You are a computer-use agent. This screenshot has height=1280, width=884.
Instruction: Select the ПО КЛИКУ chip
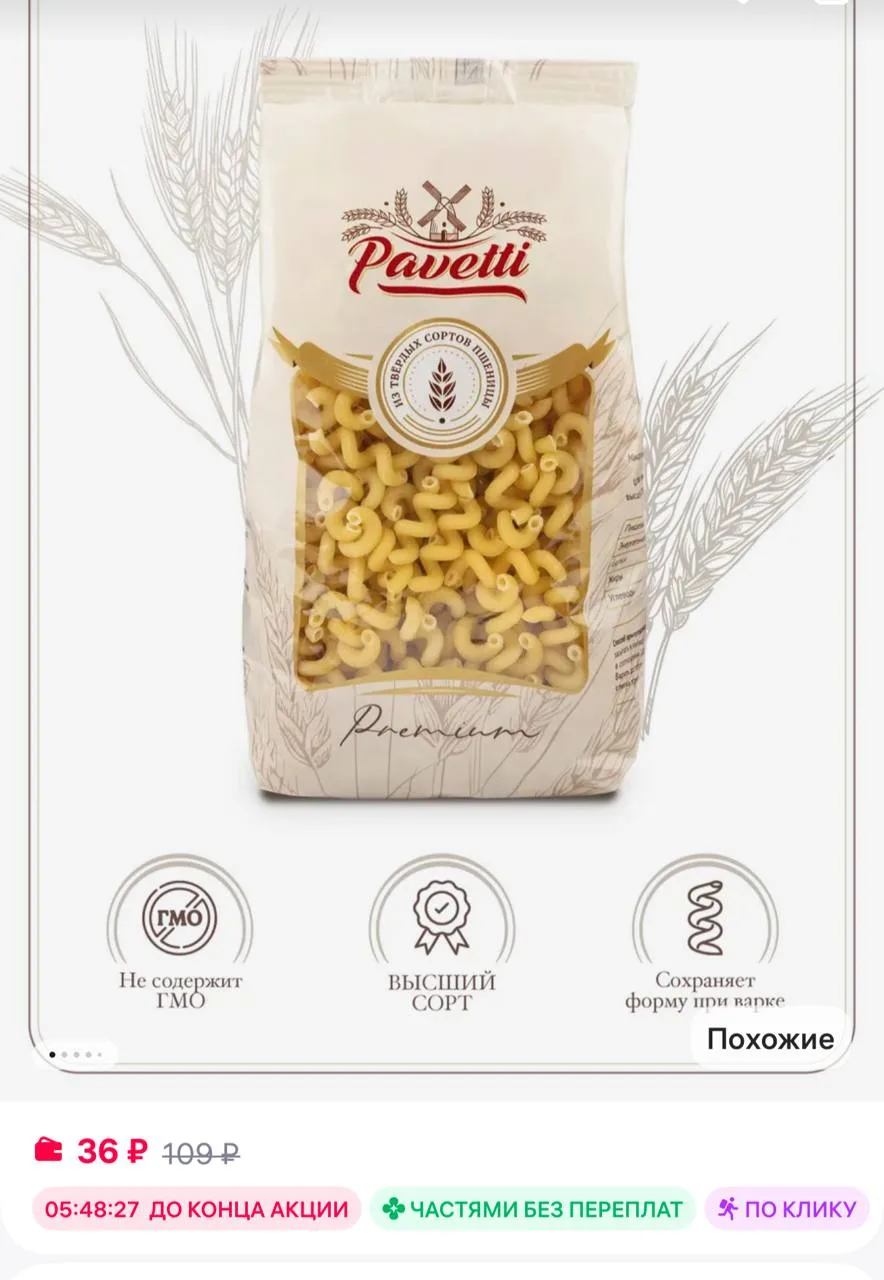point(787,1209)
